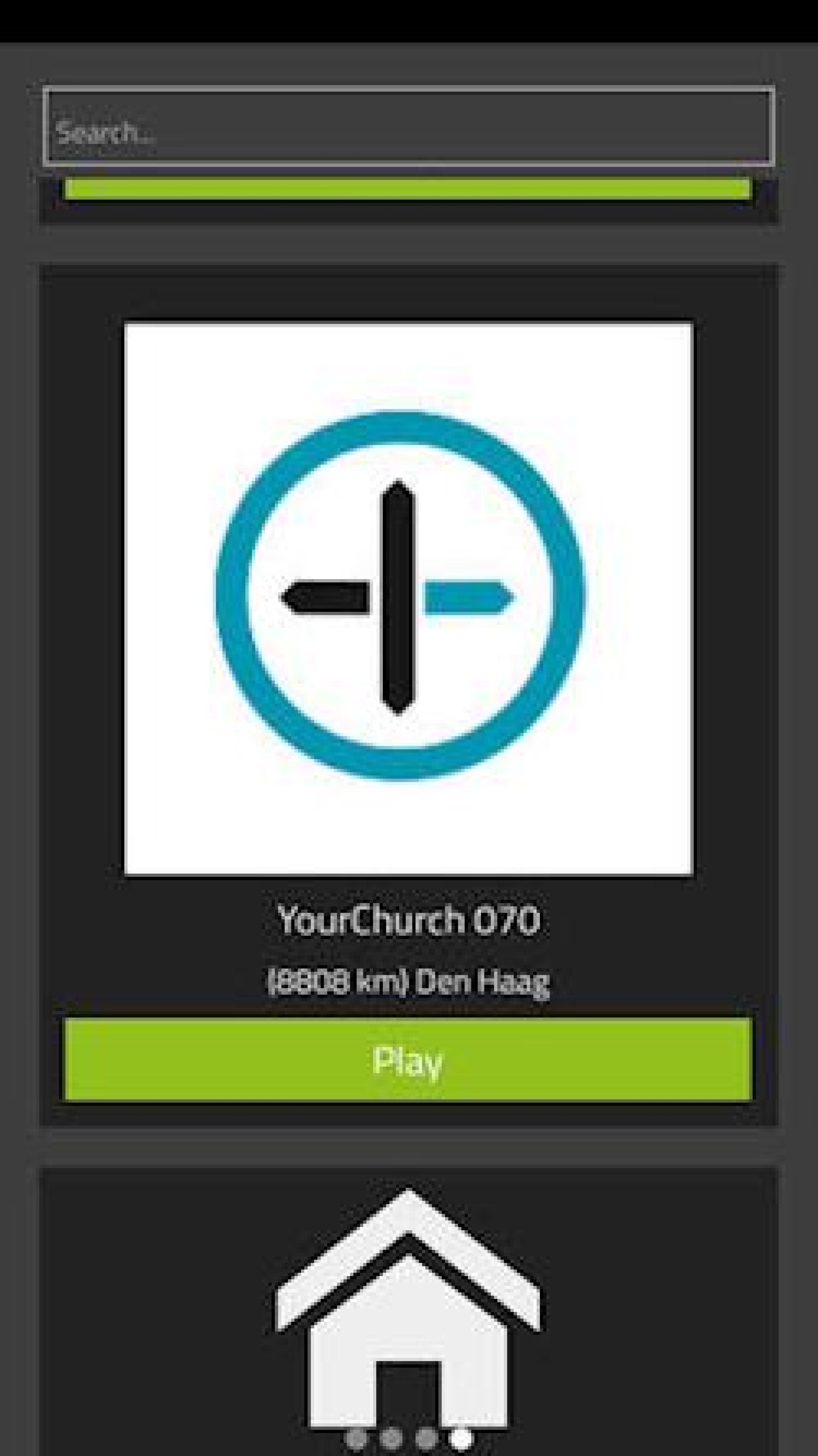Open the house icon card
This screenshot has height=1456, width=818.
(408, 1317)
